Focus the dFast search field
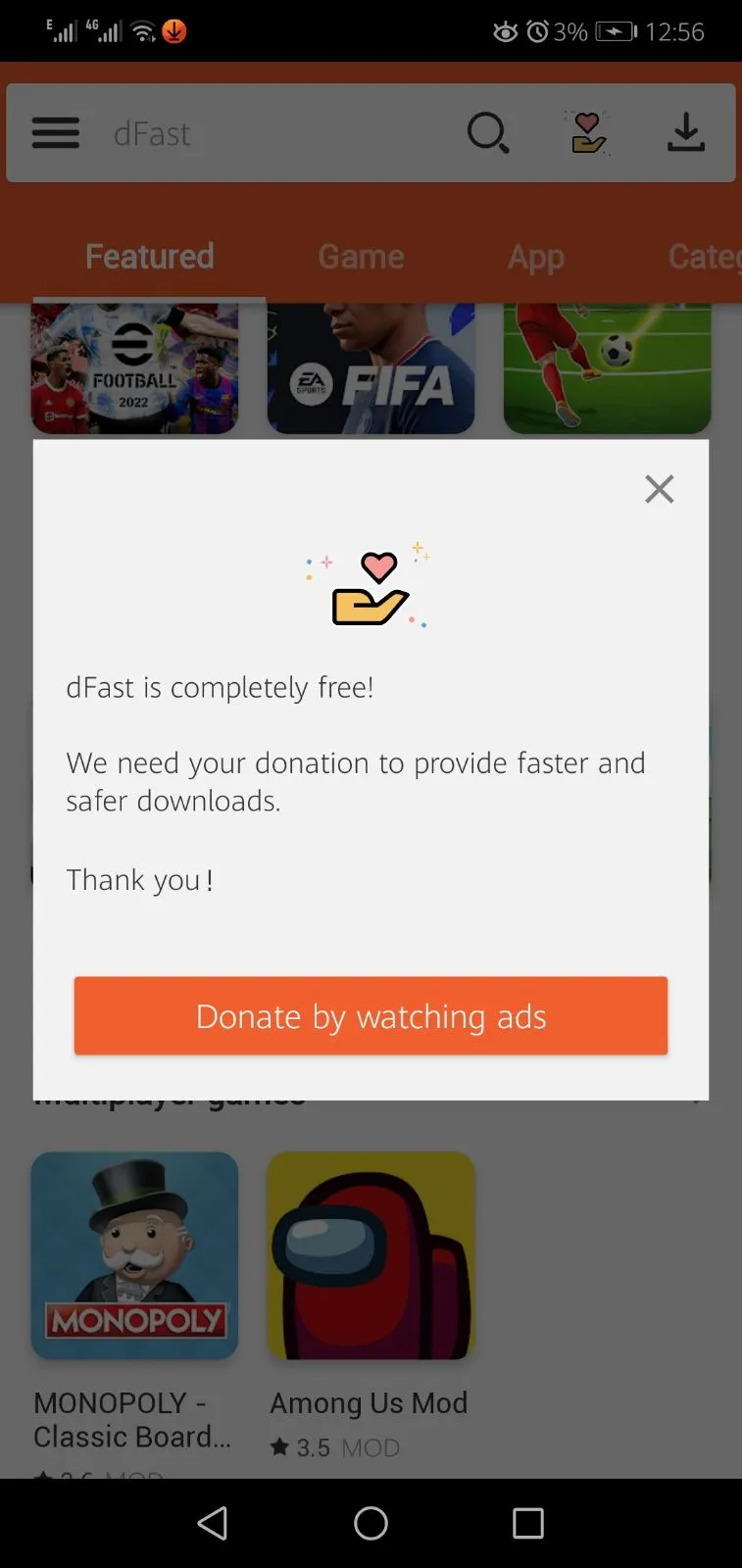This screenshot has height=1568, width=742. pos(274,133)
